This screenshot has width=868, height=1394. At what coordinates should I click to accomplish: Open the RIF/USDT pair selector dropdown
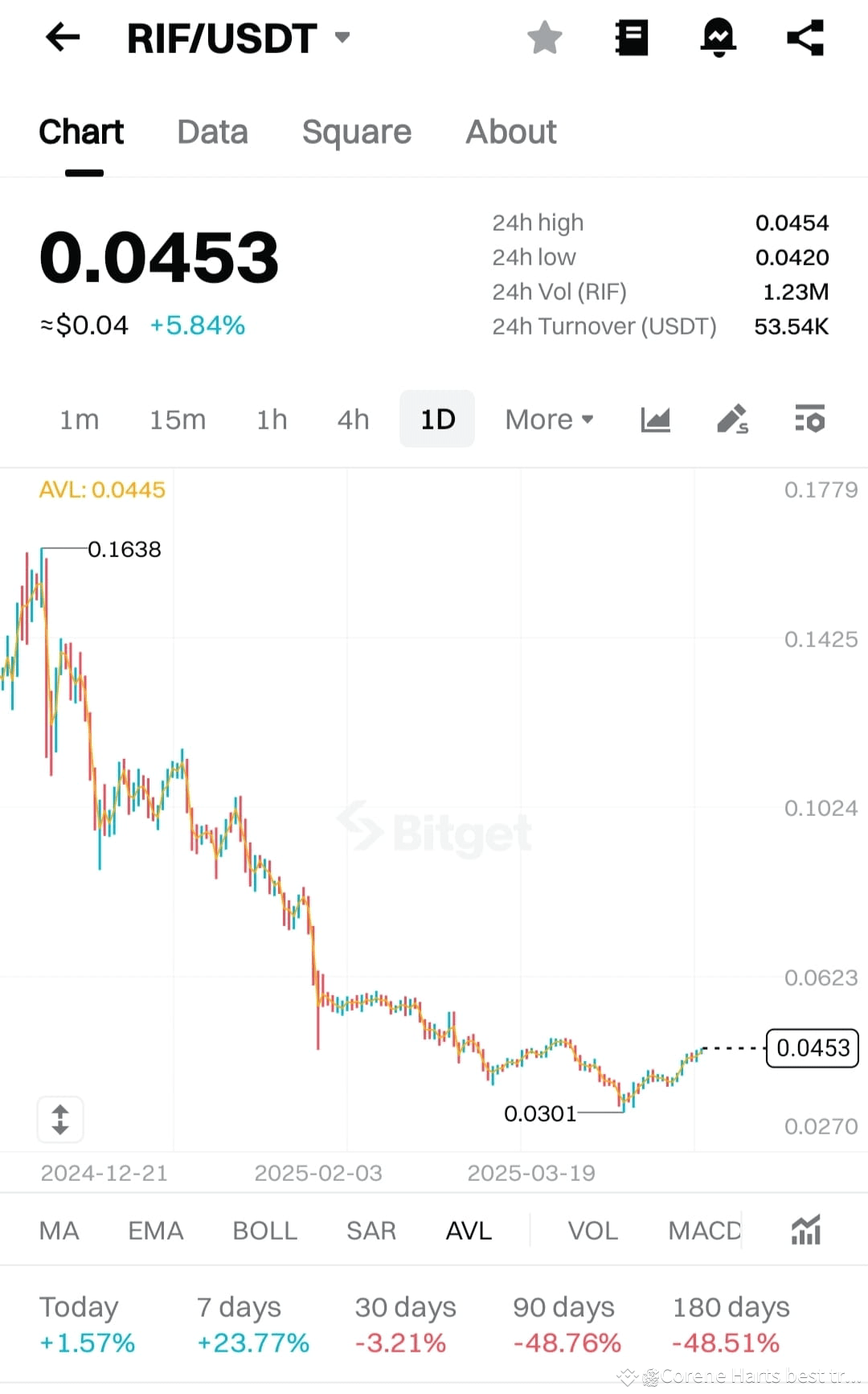(x=342, y=37)
